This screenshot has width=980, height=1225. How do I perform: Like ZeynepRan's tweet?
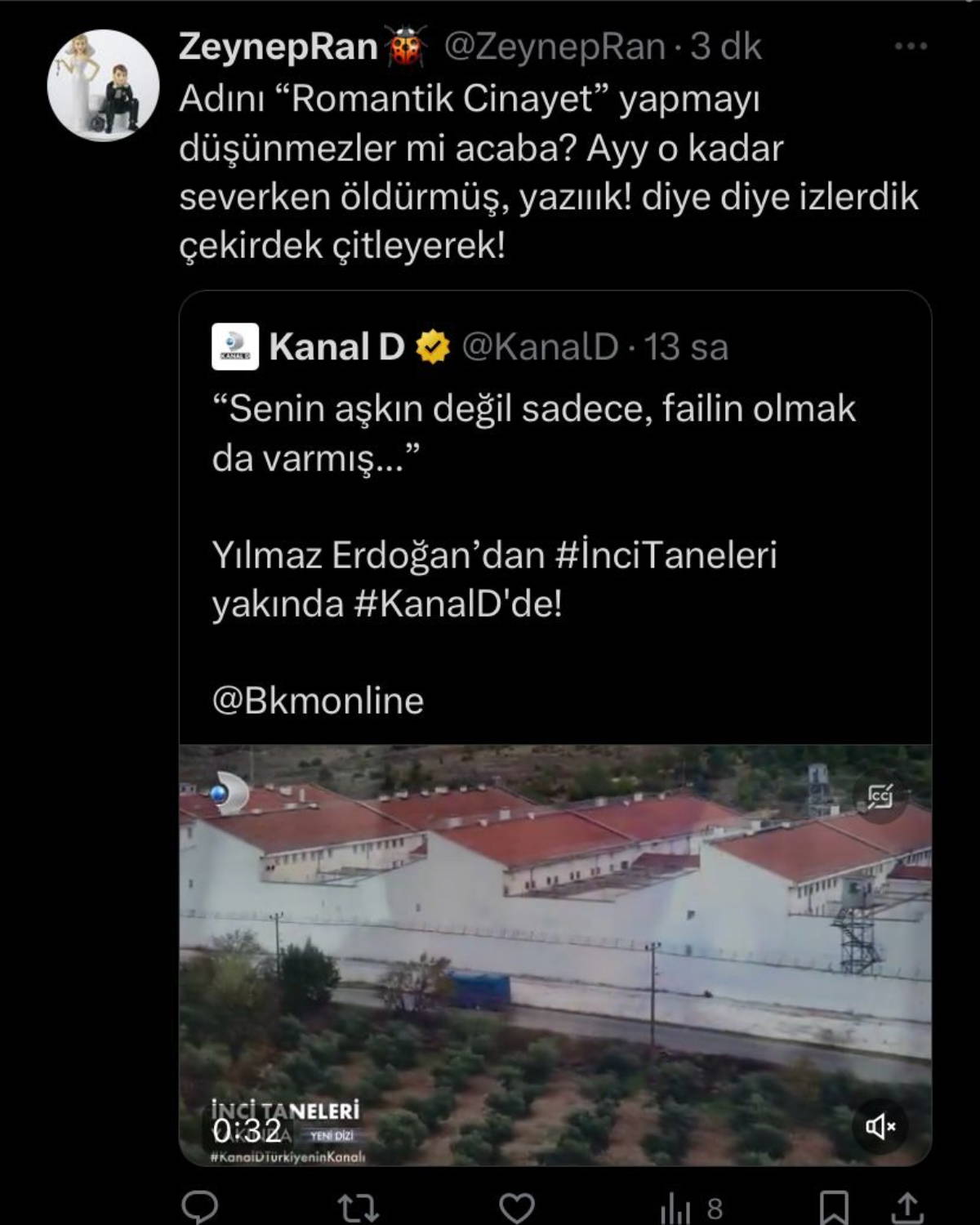[516, 1207]
